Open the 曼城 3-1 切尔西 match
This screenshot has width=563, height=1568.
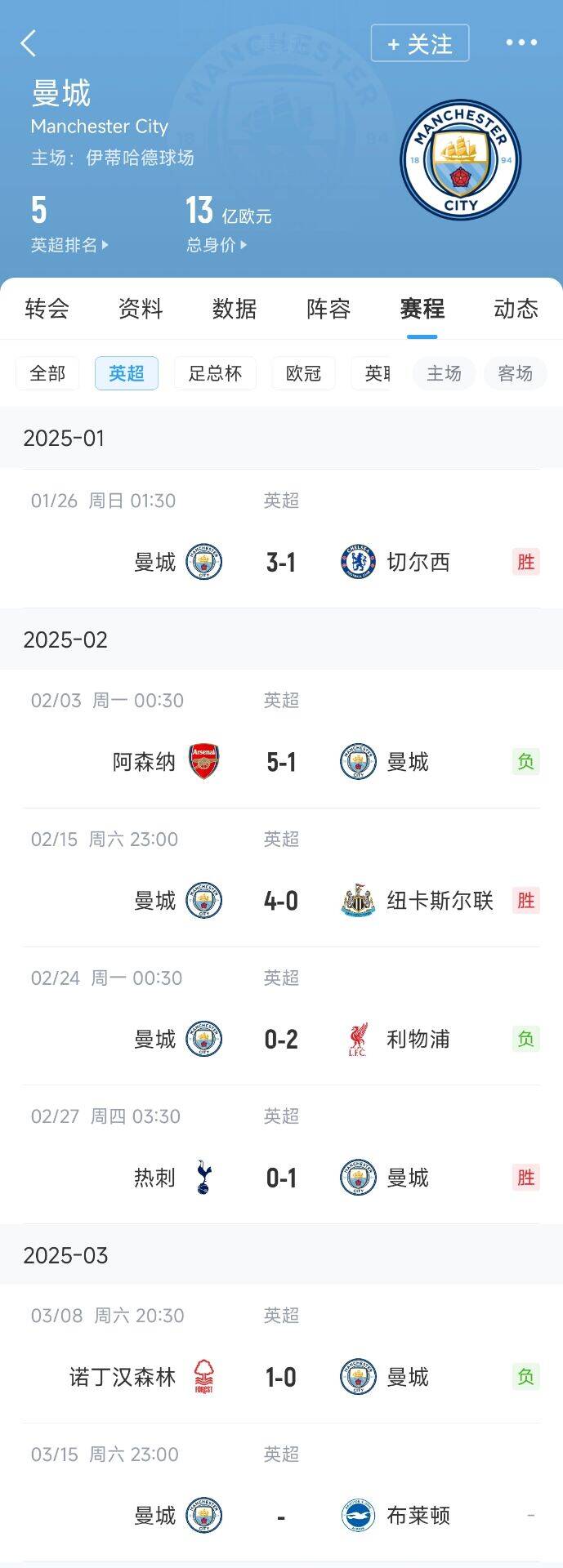click(x=281, y=562)
